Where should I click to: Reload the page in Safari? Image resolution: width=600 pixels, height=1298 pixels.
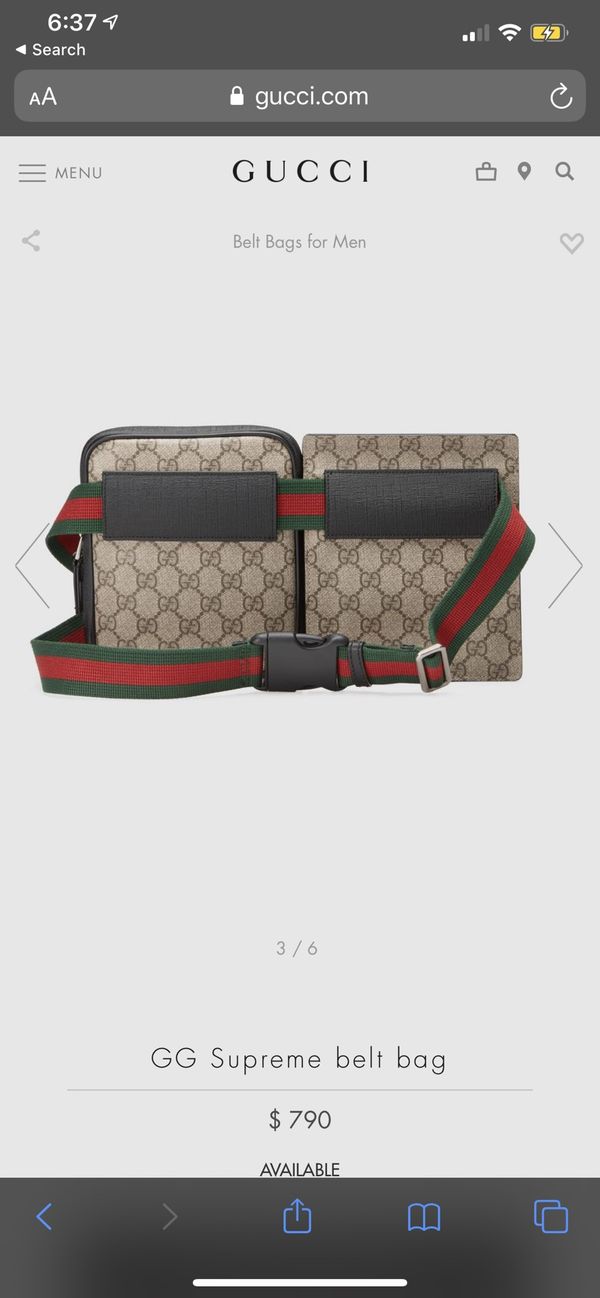pyautogui.click(x=561, y=96)
